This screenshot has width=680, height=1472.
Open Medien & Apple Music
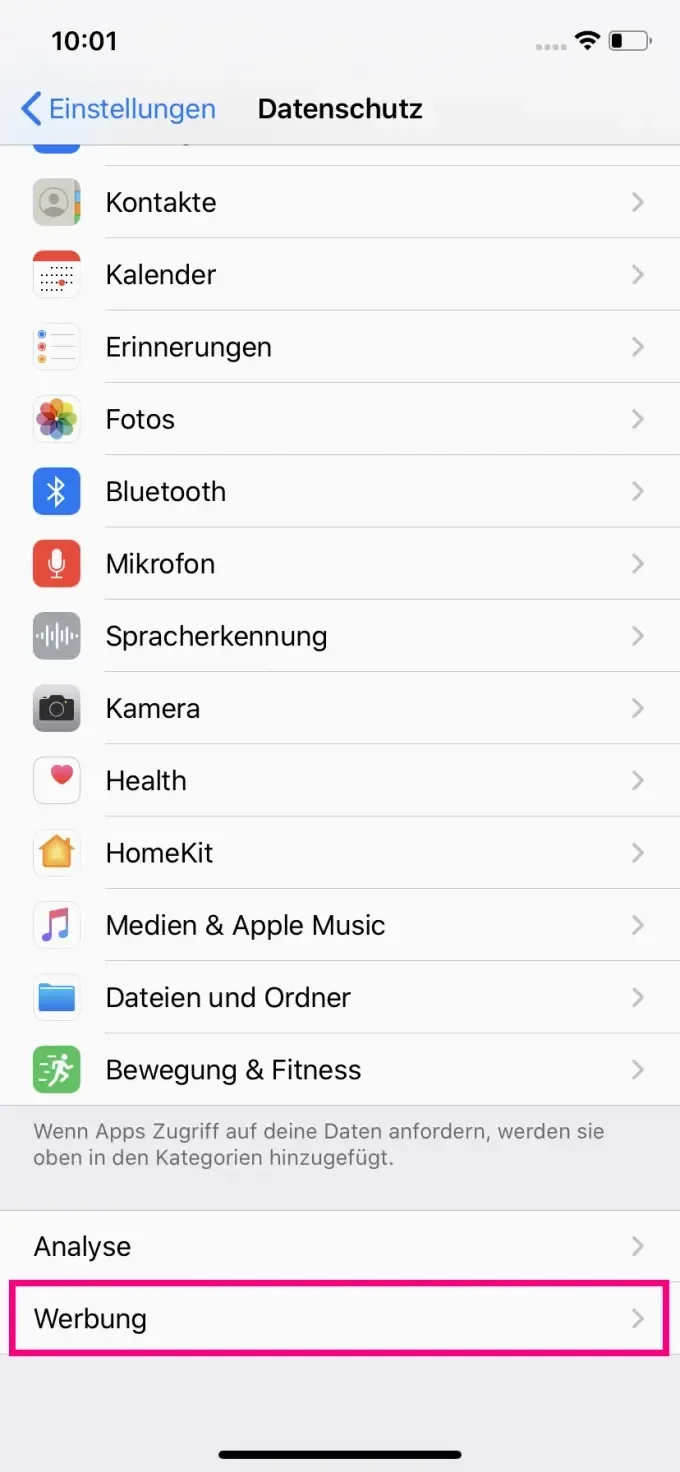[340, 926]
